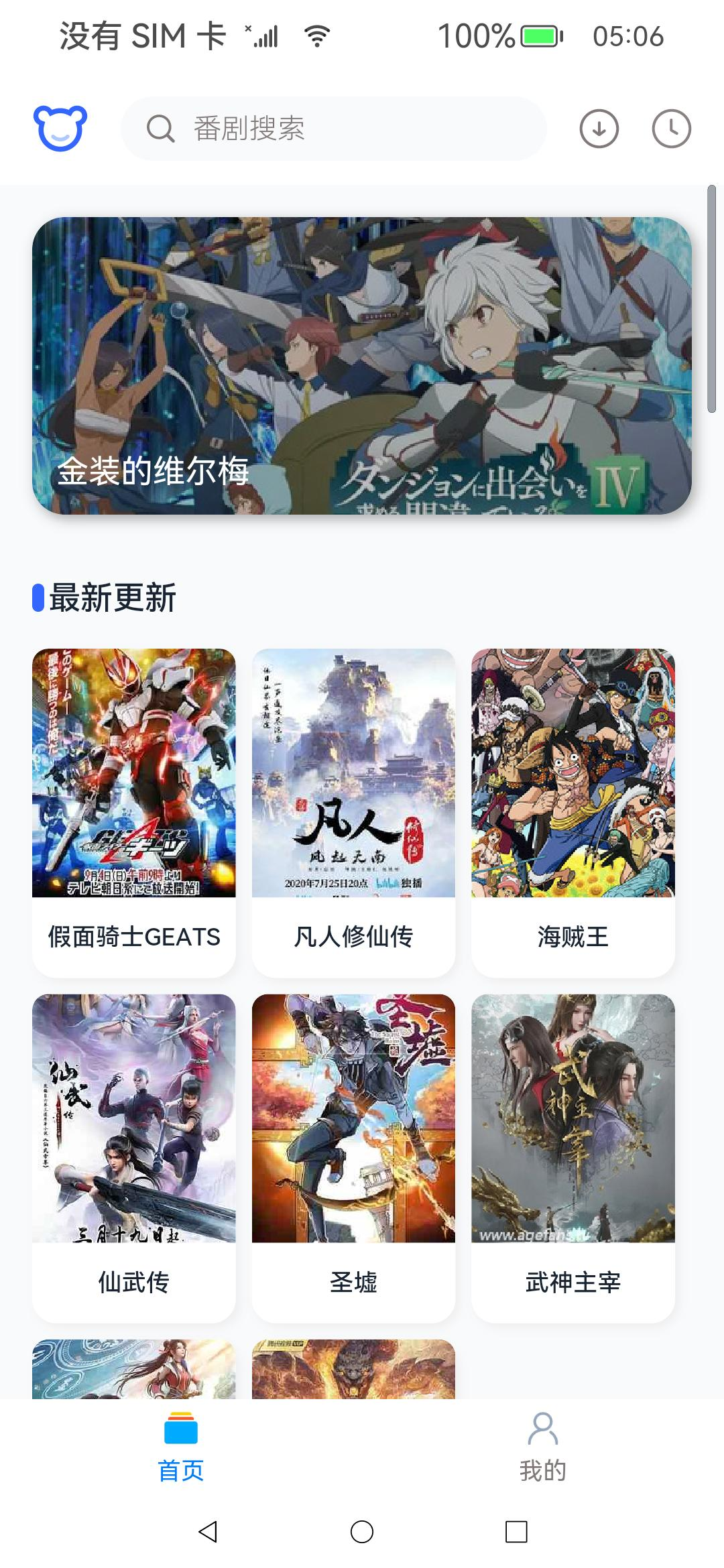Open the 金装的维尔梅 banner
The height and width of the screenshot is (1568, 724).
[361, 366]
